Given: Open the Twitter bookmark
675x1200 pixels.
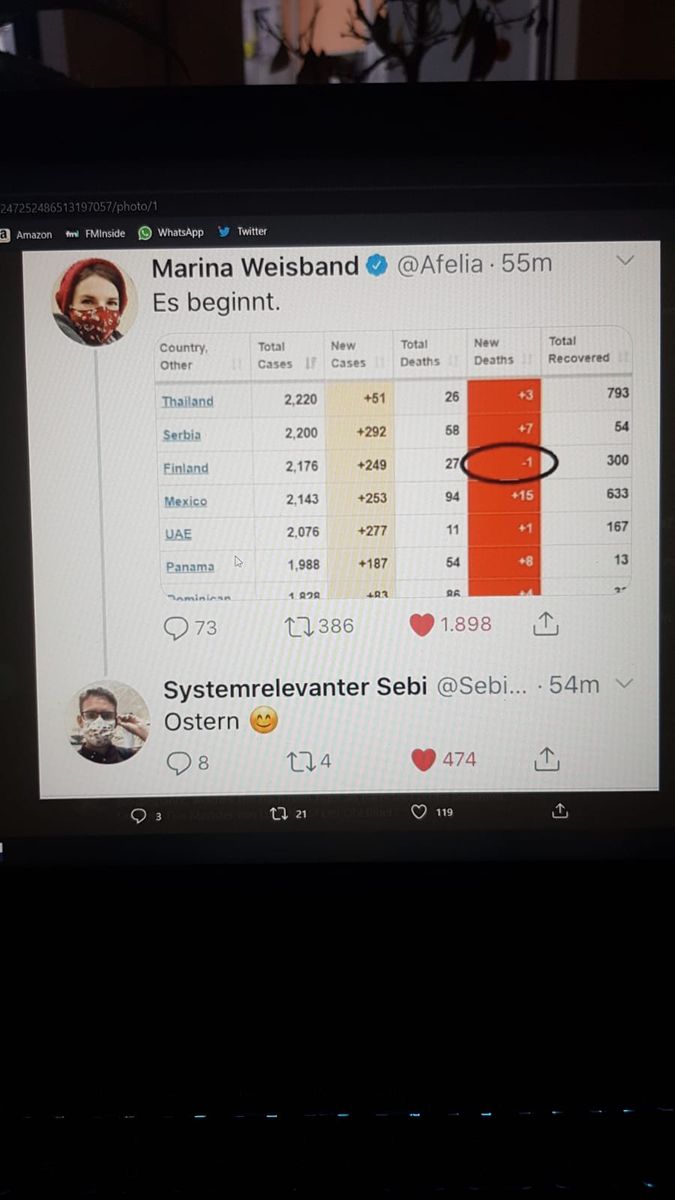Looking at the screenshot, I should coord(243,231).
